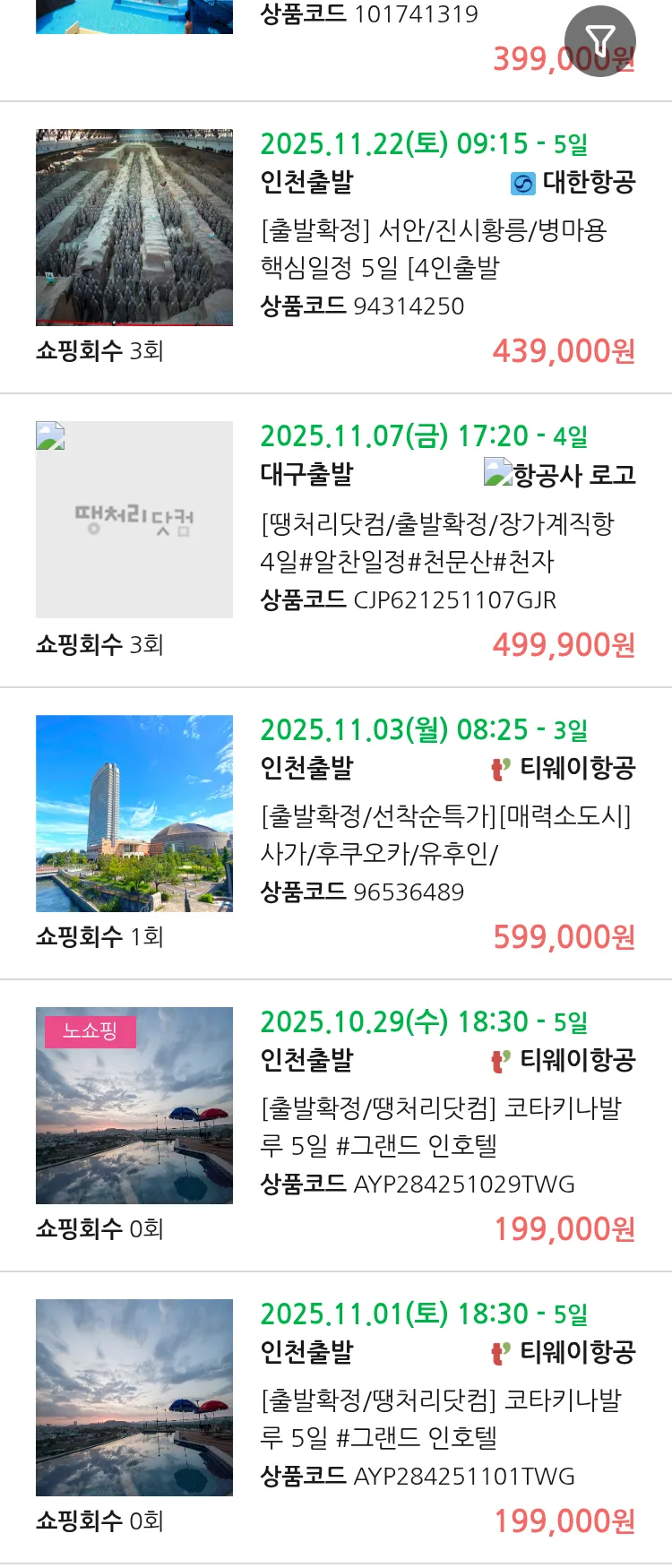Image resolution: width=672 pixels, height=1568 pixels.
Task: Open the floating filter button
Action: click(x=599, y=40)
